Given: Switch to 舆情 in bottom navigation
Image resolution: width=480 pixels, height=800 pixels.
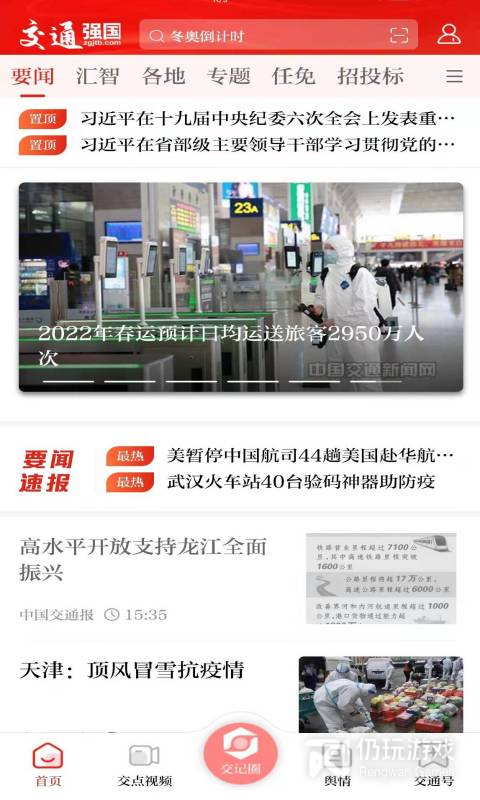Looking at the screenshot, I should (x=337, y=765).
